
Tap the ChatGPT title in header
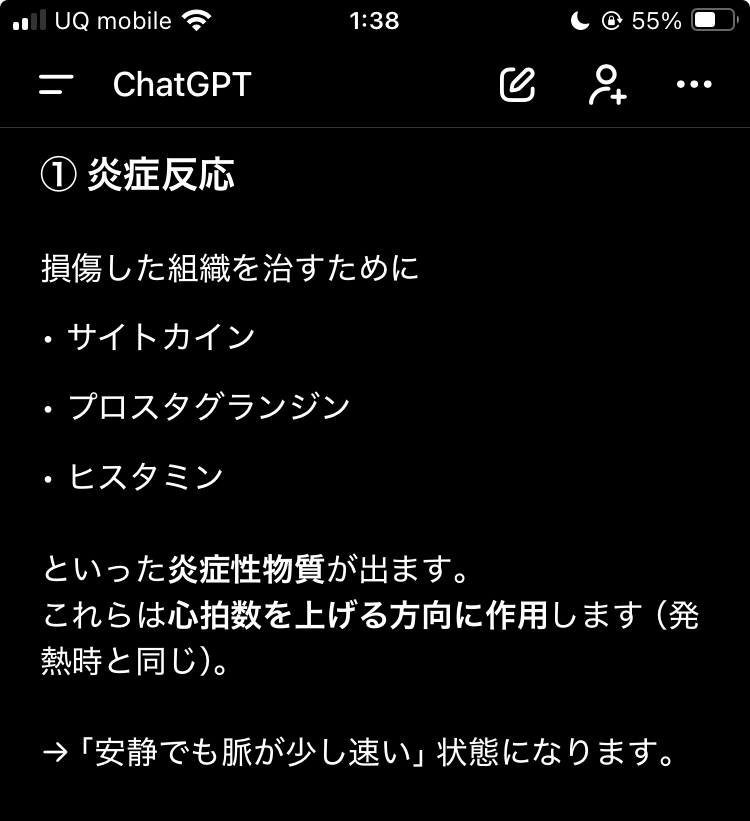182,85
